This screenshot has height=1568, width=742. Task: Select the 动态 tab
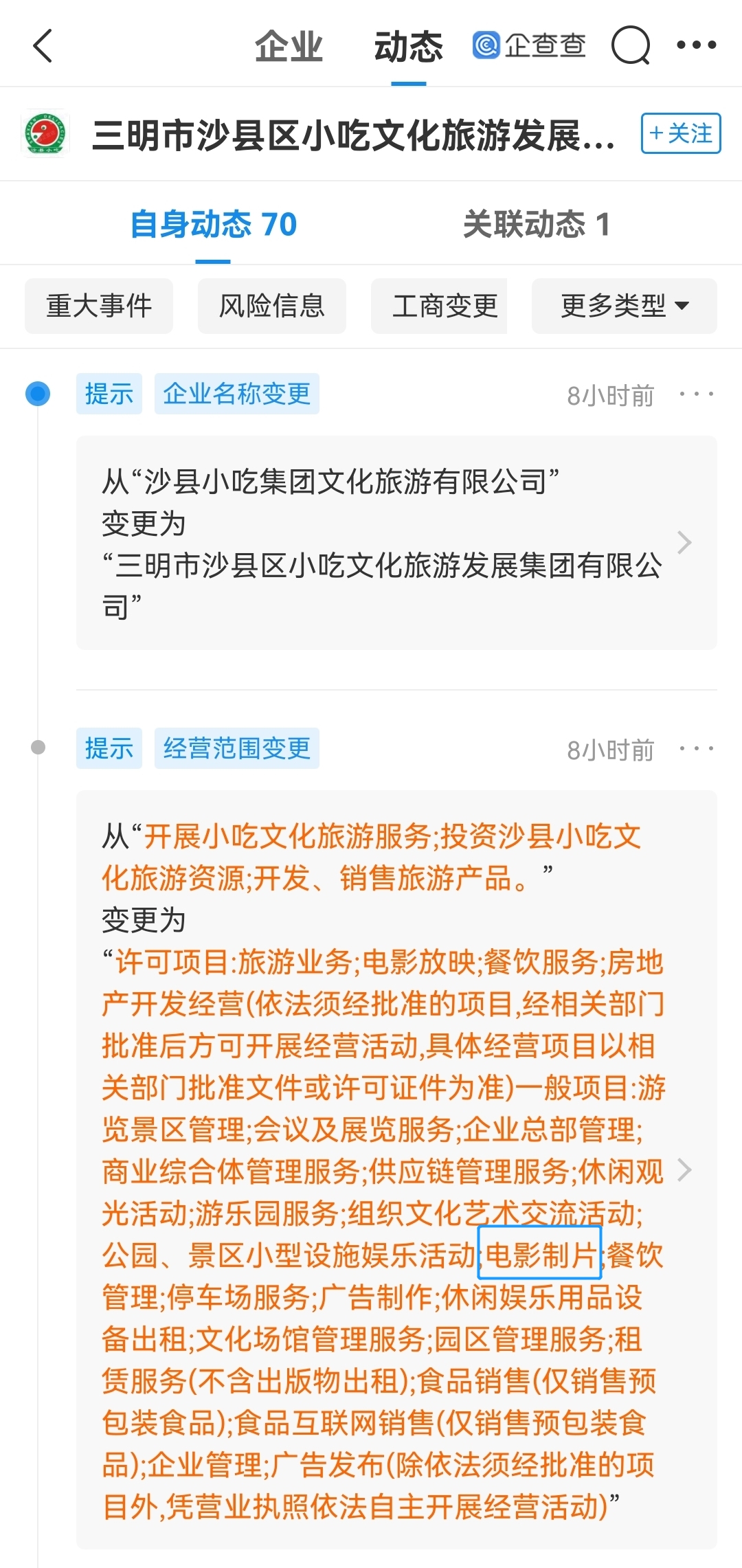[x=409, y=47]
